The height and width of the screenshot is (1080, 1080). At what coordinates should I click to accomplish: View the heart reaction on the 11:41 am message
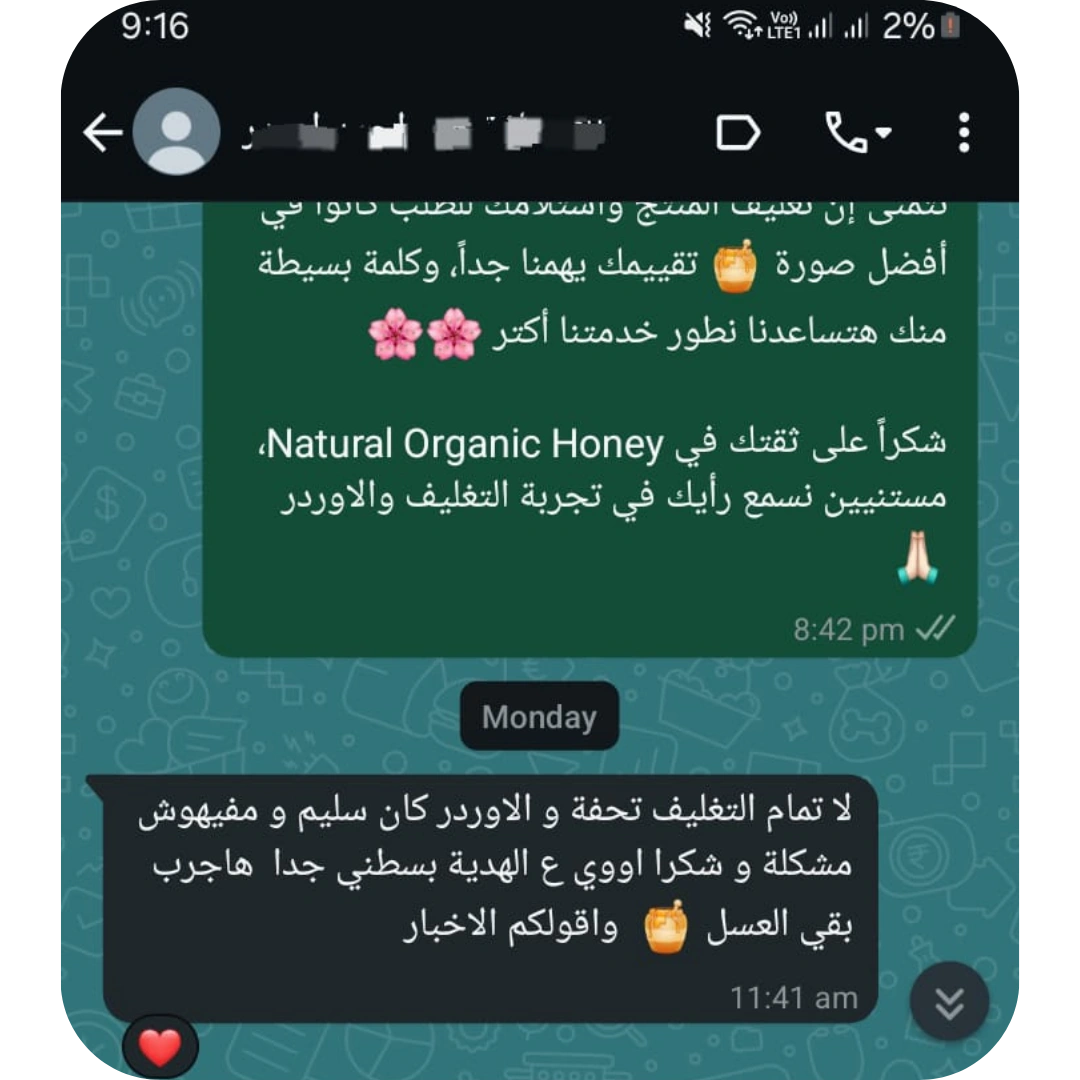coord(160,1048)
